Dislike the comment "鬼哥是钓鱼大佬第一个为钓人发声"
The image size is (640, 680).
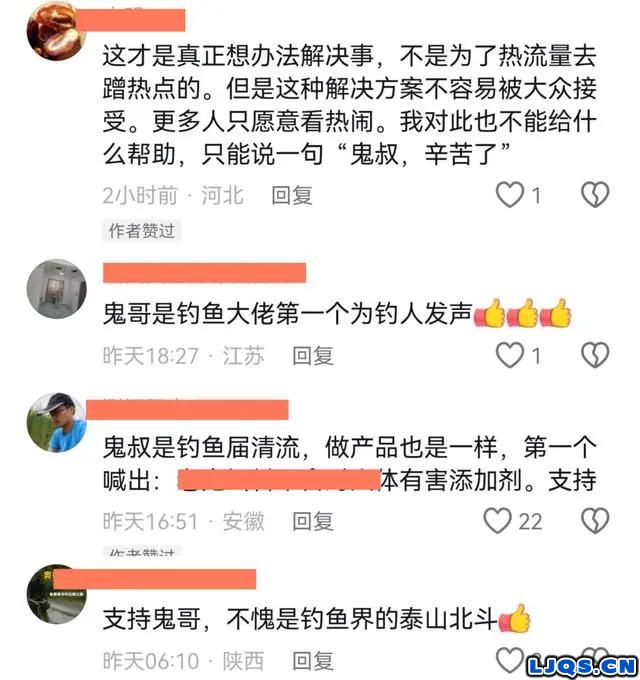pos(595,355)
